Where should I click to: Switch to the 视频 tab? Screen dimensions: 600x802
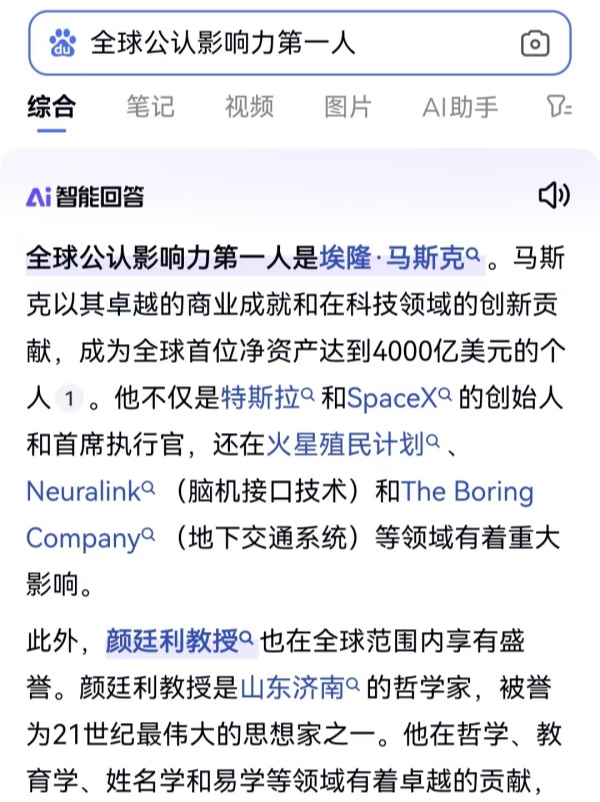coord(249,106)
